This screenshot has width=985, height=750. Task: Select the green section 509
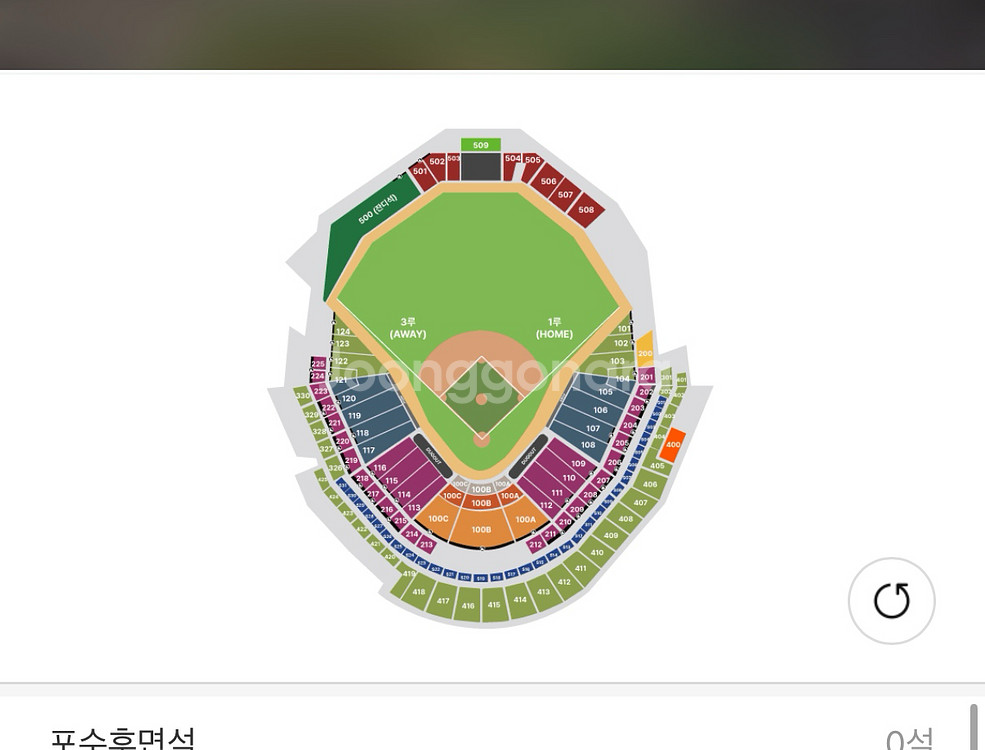481,144
